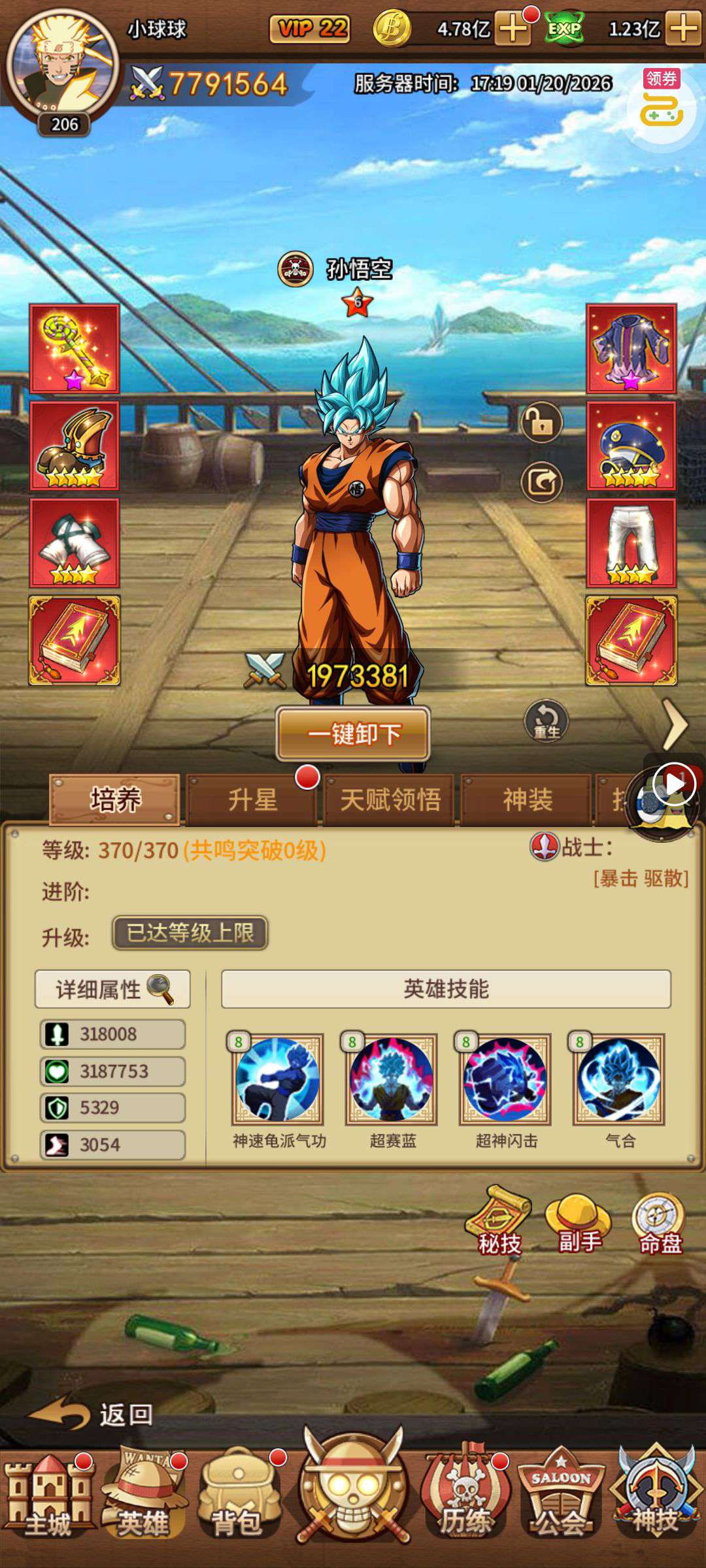Viewport: 706px width, 1568px height.
Task: Open the 气合 skill details
Action: [619, 1079]
